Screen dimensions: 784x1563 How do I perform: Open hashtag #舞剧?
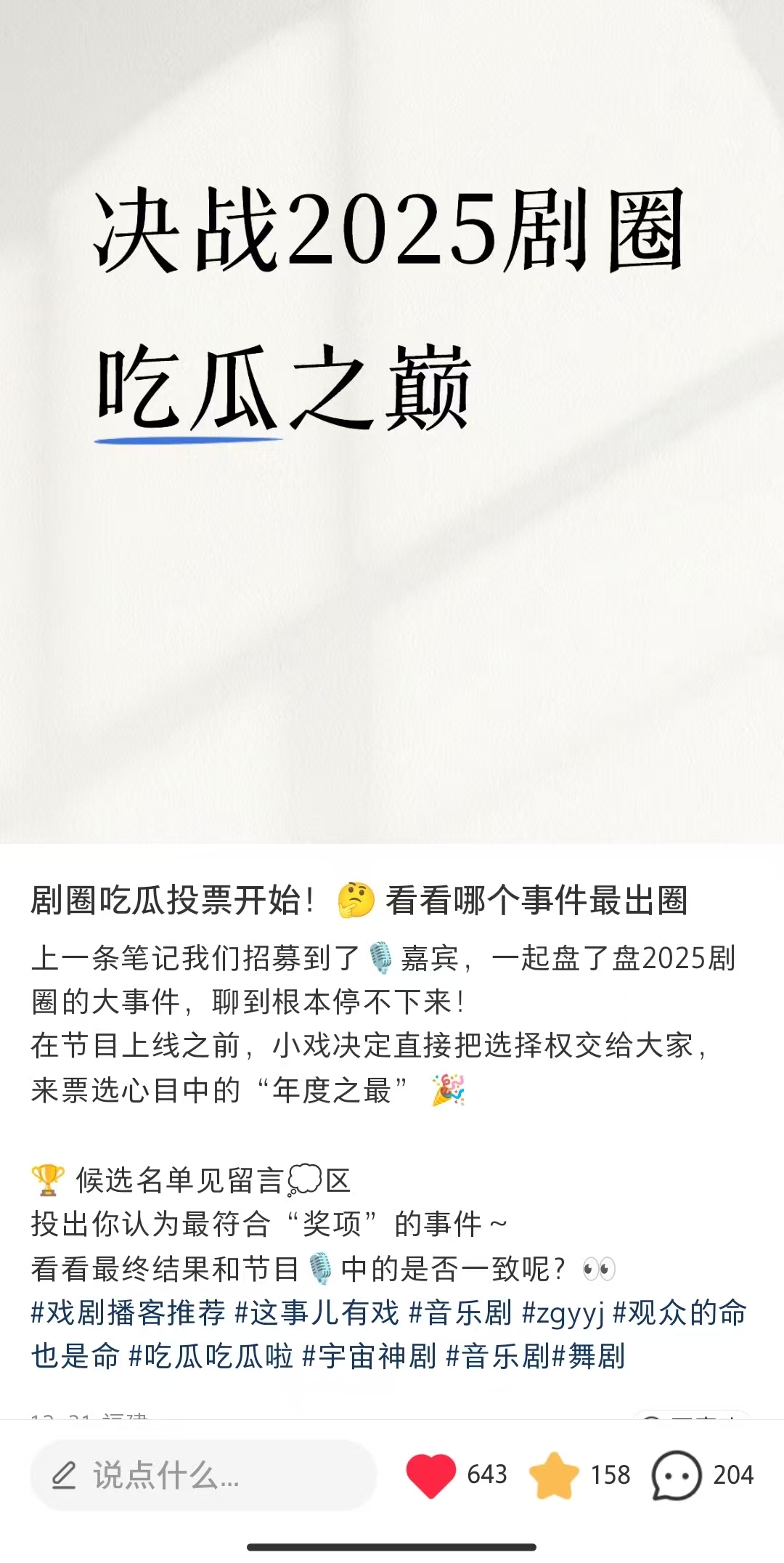click(x=589, y=1356)
